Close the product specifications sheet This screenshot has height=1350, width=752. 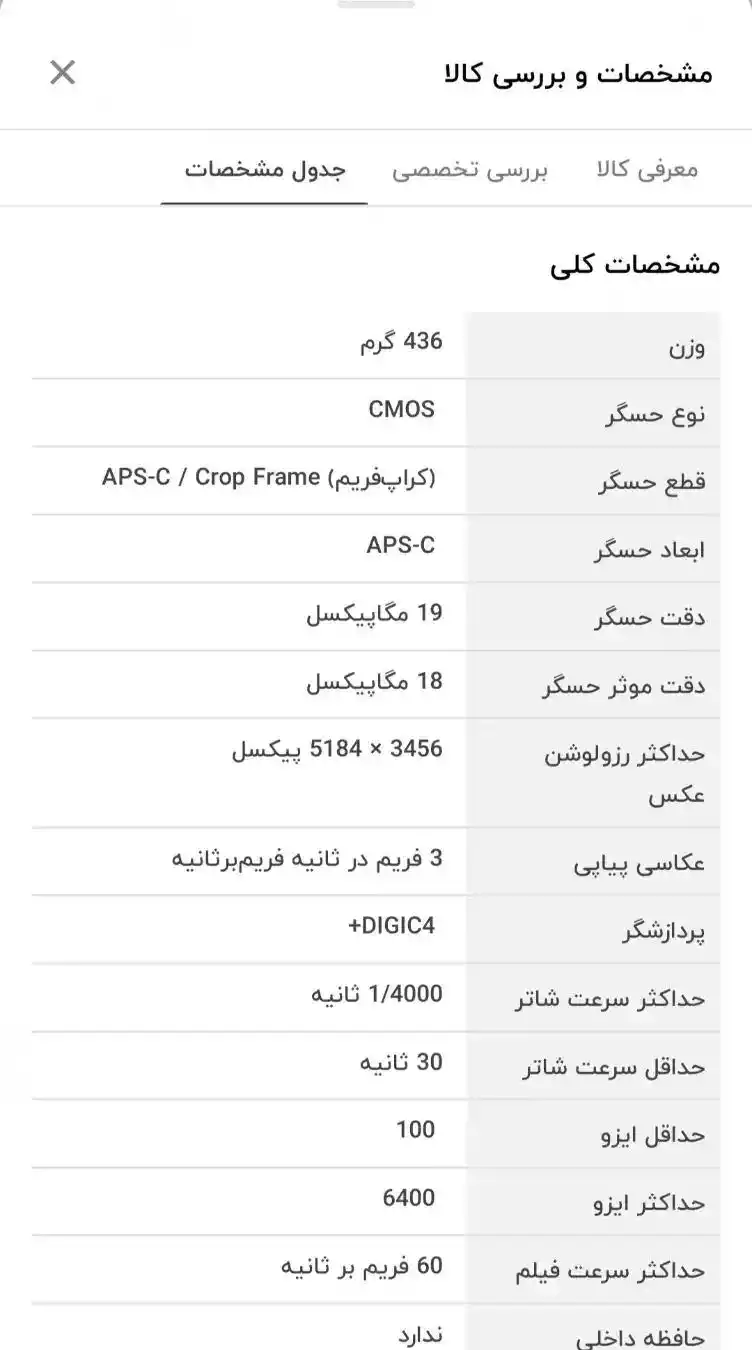62,72
